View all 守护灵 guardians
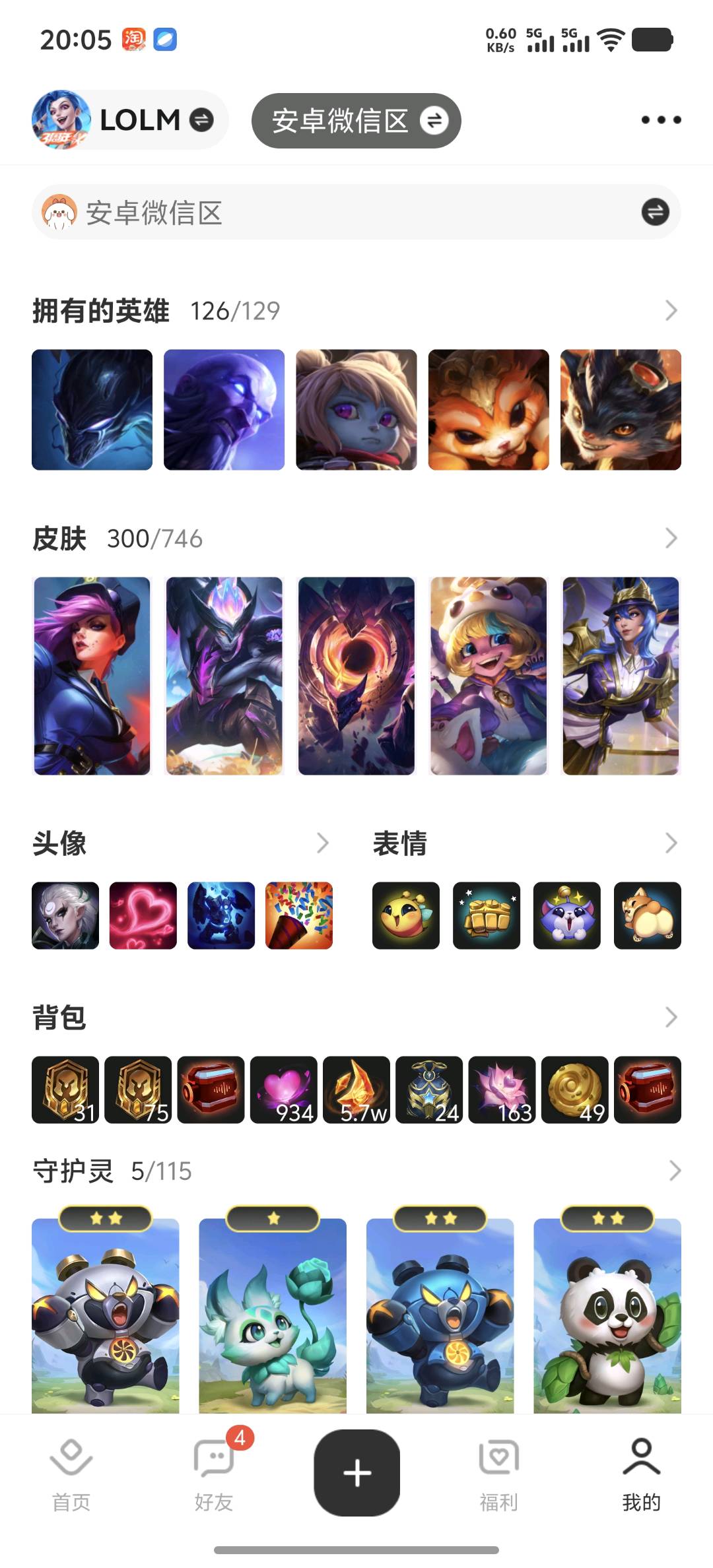Image resolution: width=713 pixels, height=1568 pixels. tap(674, 1171)
